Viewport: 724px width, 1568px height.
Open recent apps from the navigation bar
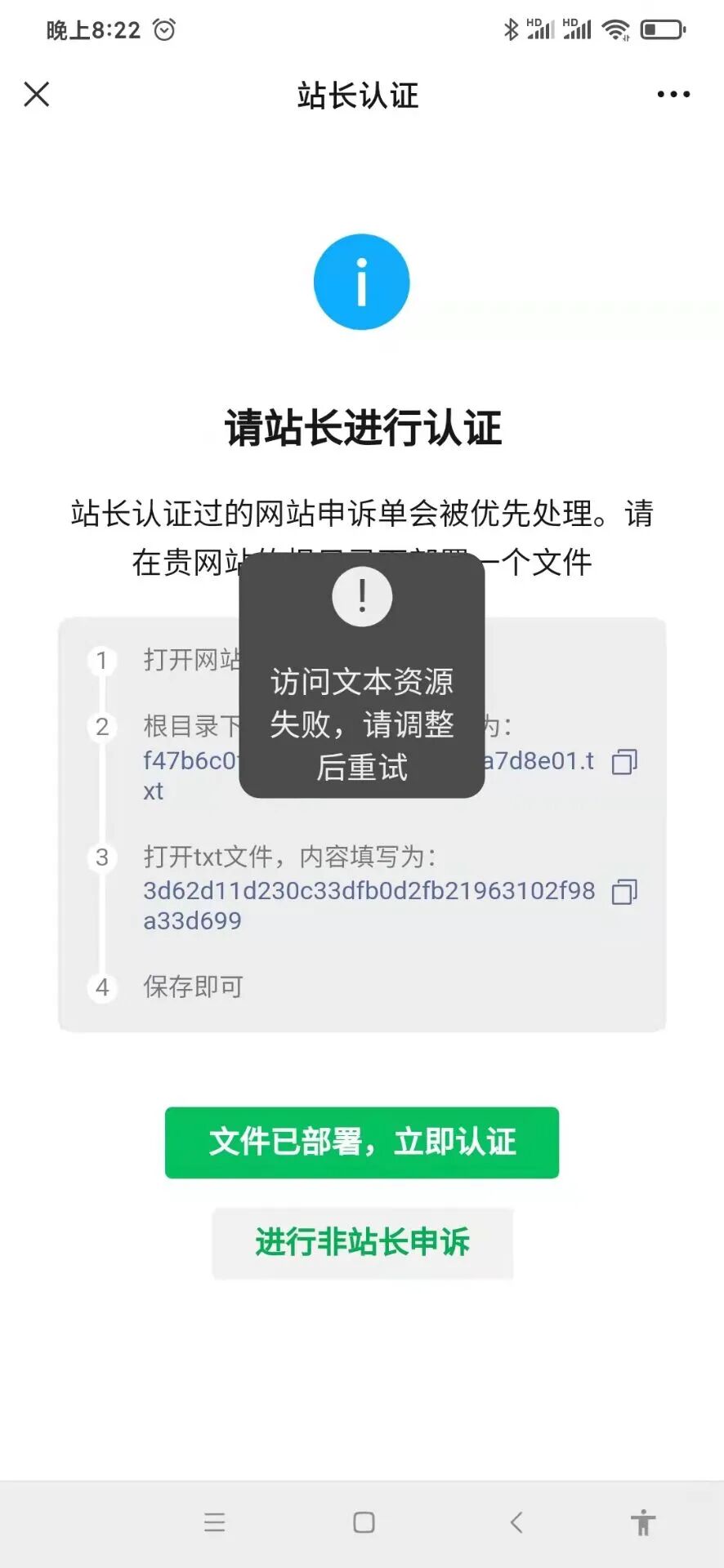[215, 1522]
